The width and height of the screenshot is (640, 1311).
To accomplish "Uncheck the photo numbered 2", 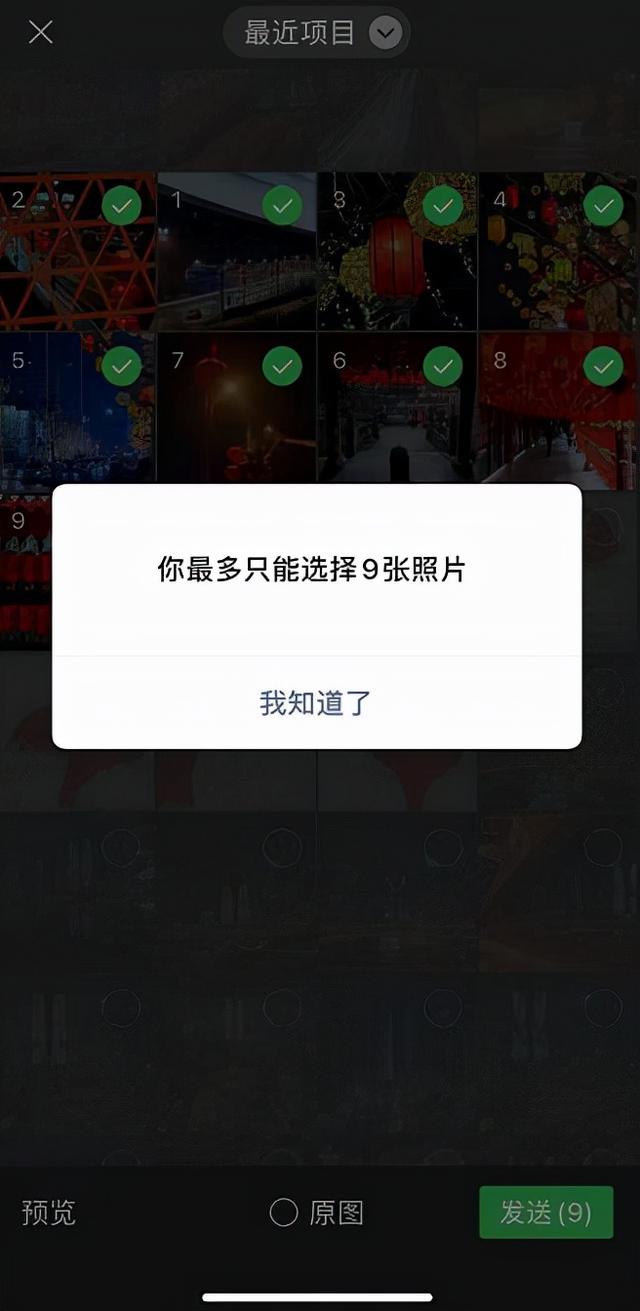I will click(121, 207).
